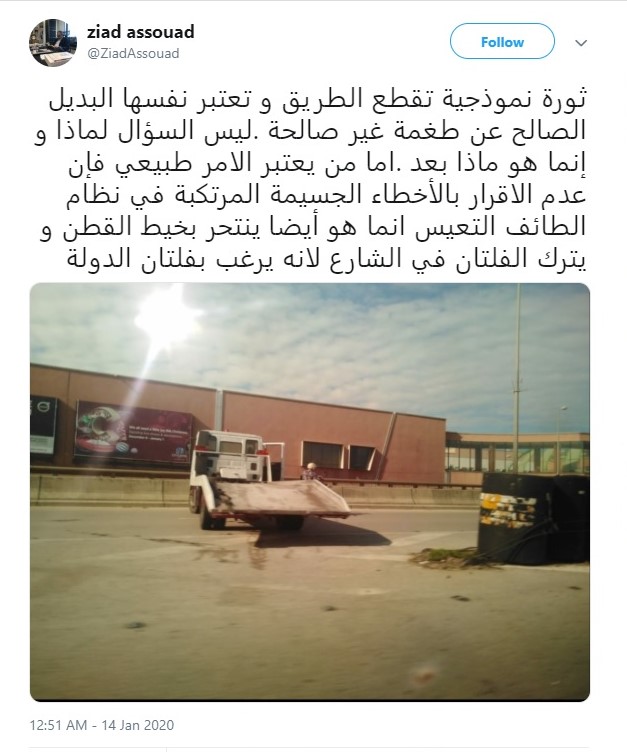Image resolution: width=627 pixels, height=752 pixels.
Task: Open the tweet options chevron menu
Action: (x=581, y=43)
